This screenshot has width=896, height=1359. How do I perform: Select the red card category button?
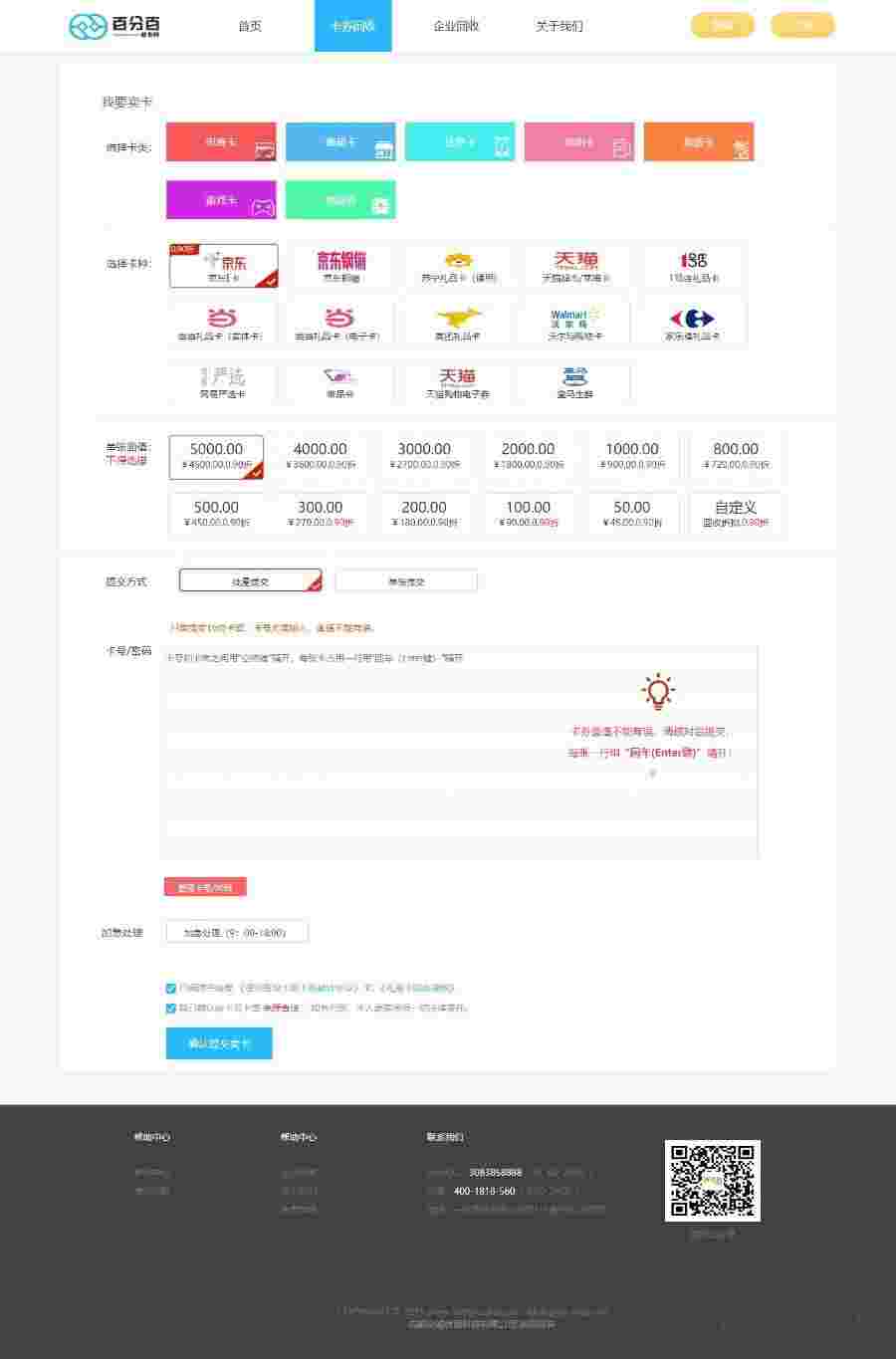(221, 142)
